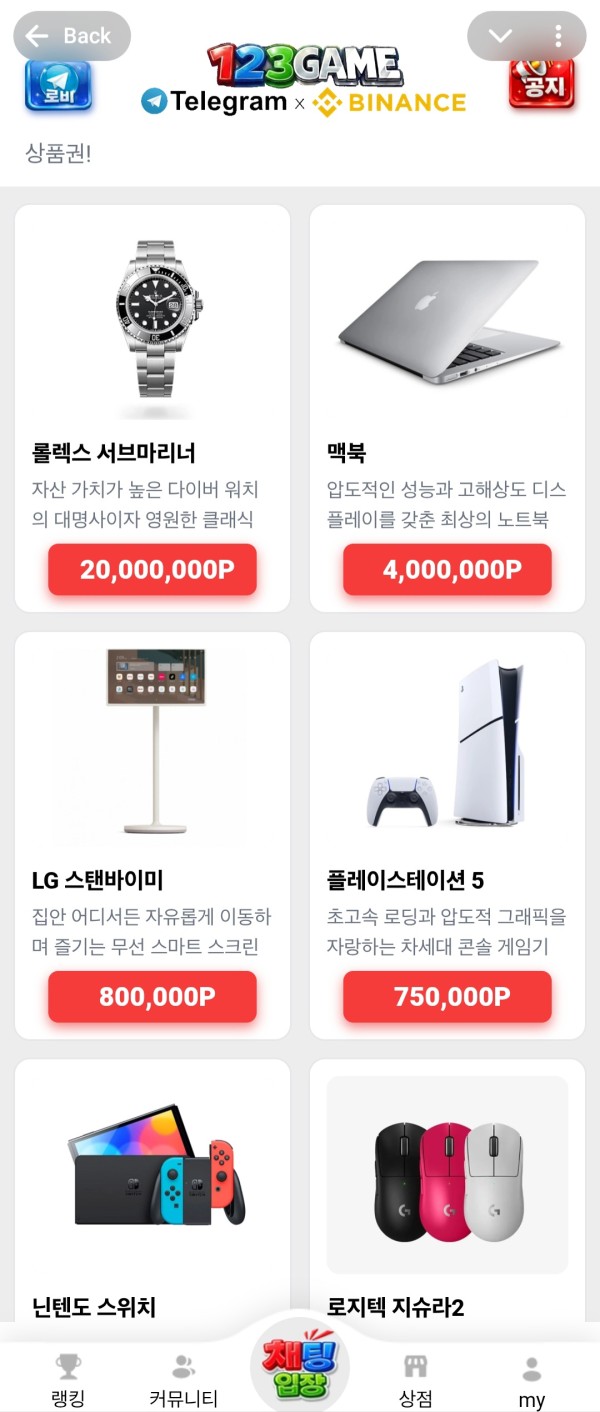This screenshot has width=600, height=1412.
Task: Open the LG 스탠바이미 product card
Action: [x=152, y=760]
